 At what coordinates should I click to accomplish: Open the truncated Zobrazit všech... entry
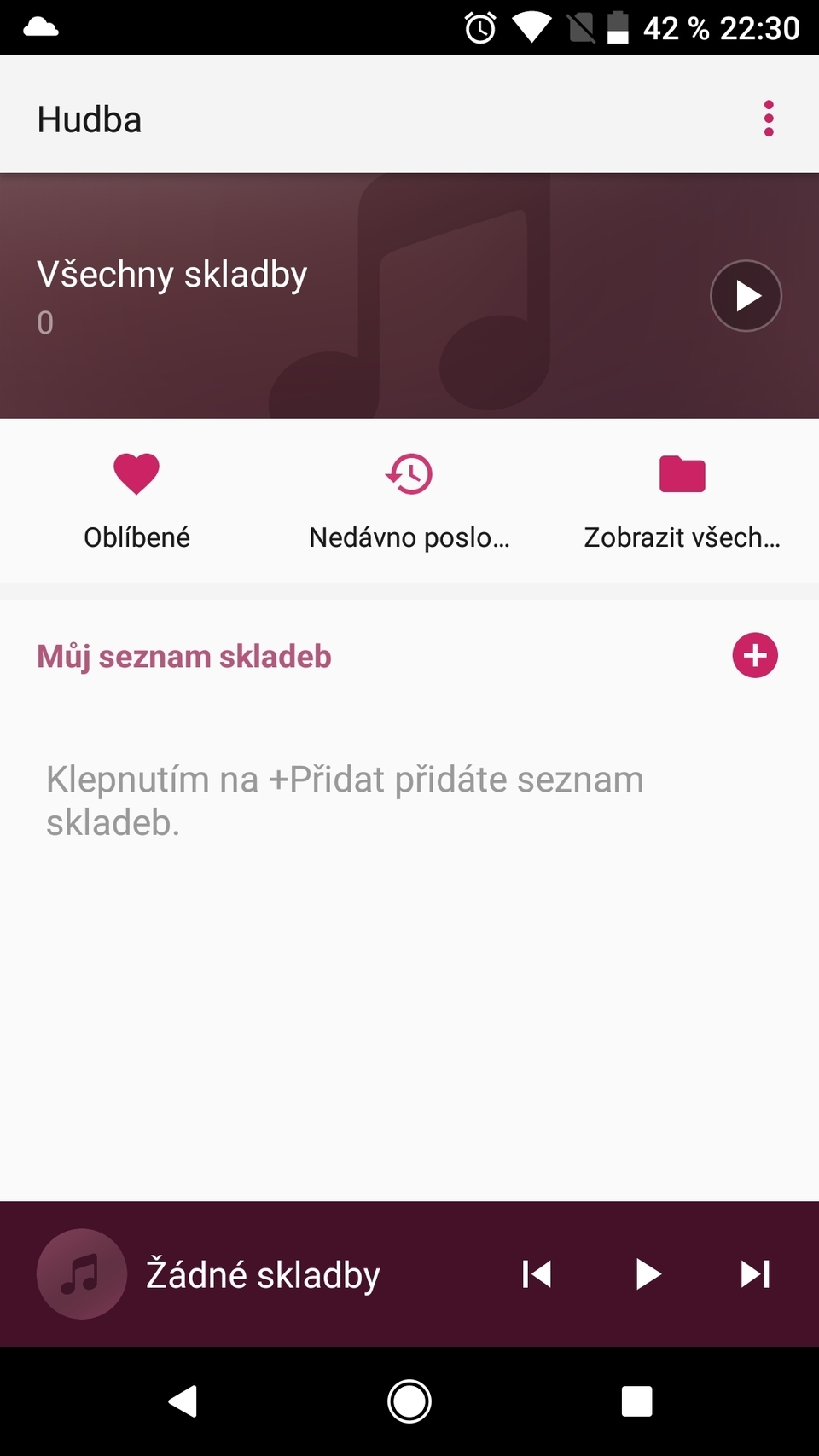[x=681, y=537]
